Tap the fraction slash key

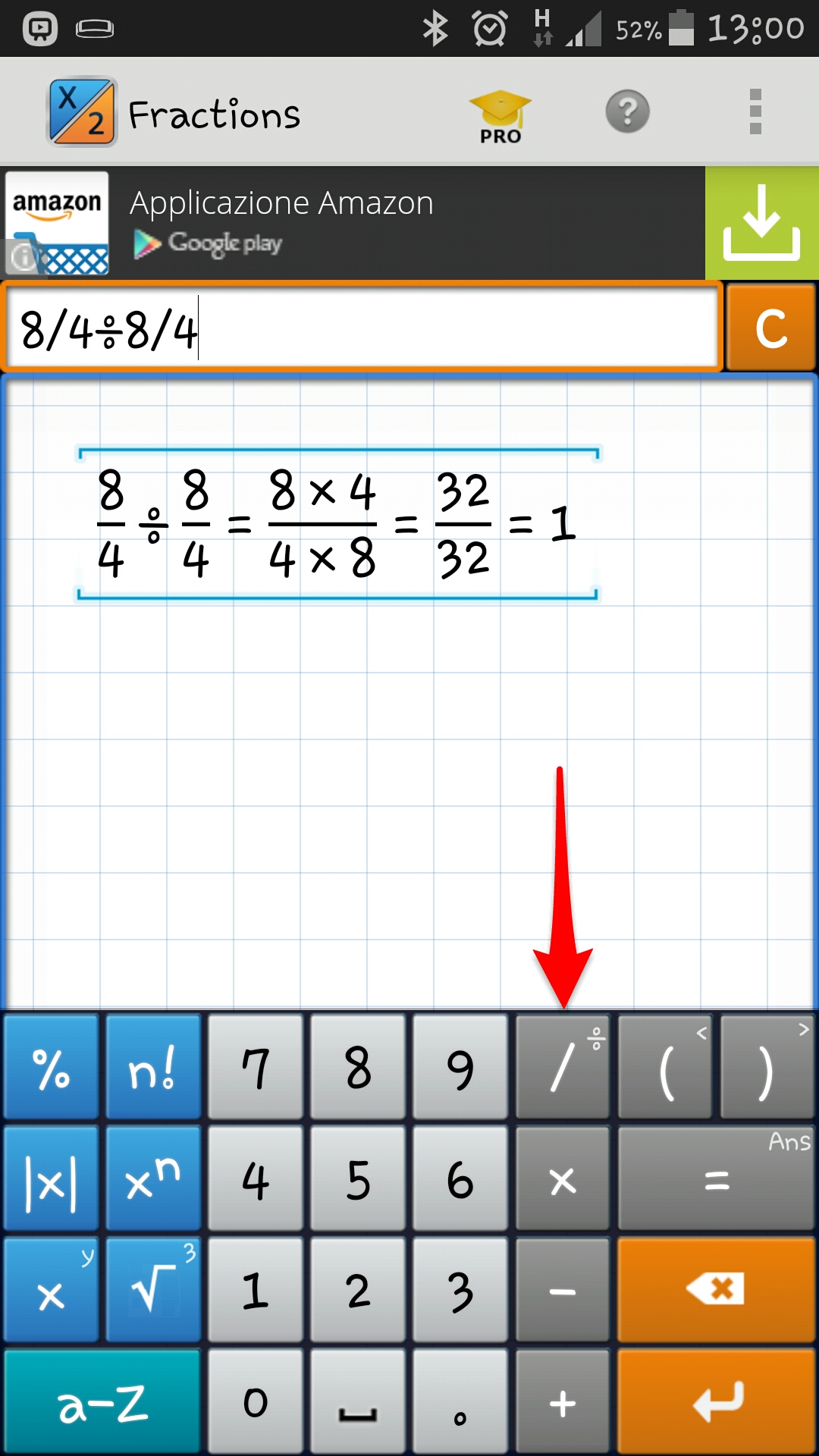(x=562, y=1067)
